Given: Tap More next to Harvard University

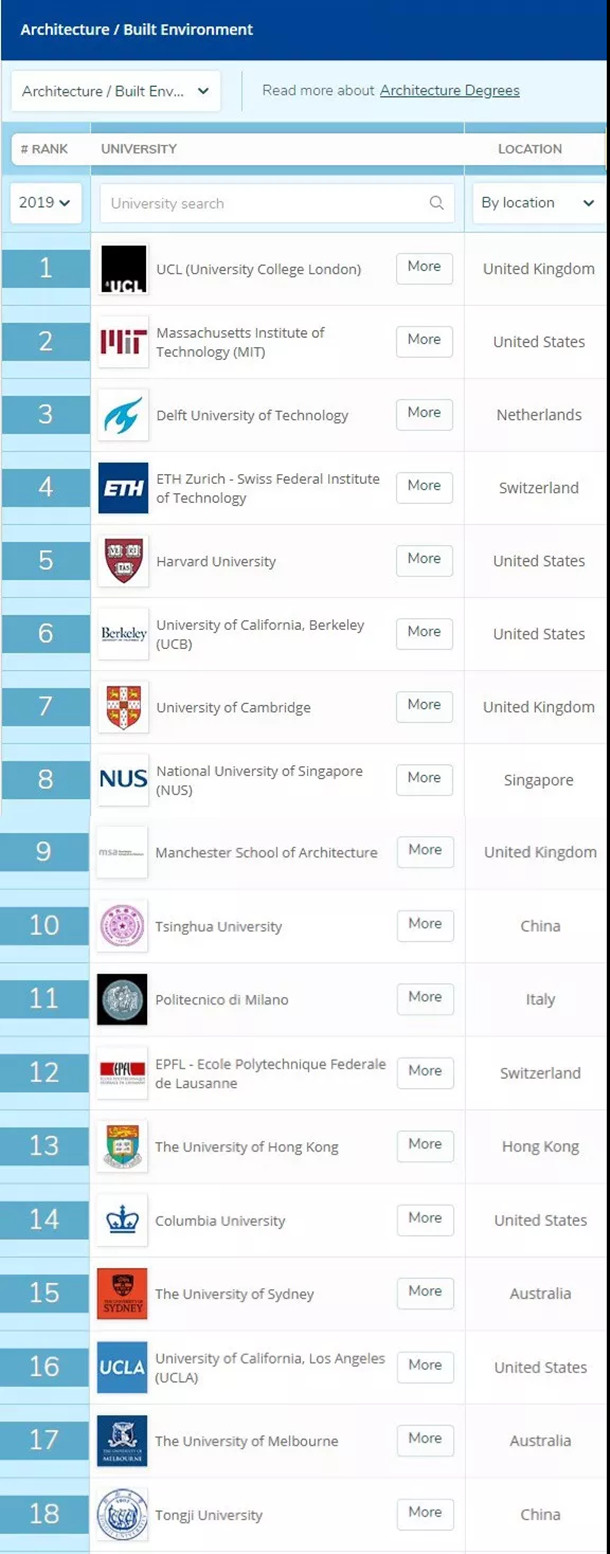Looking at the screenshot, I should pos(424,559).
